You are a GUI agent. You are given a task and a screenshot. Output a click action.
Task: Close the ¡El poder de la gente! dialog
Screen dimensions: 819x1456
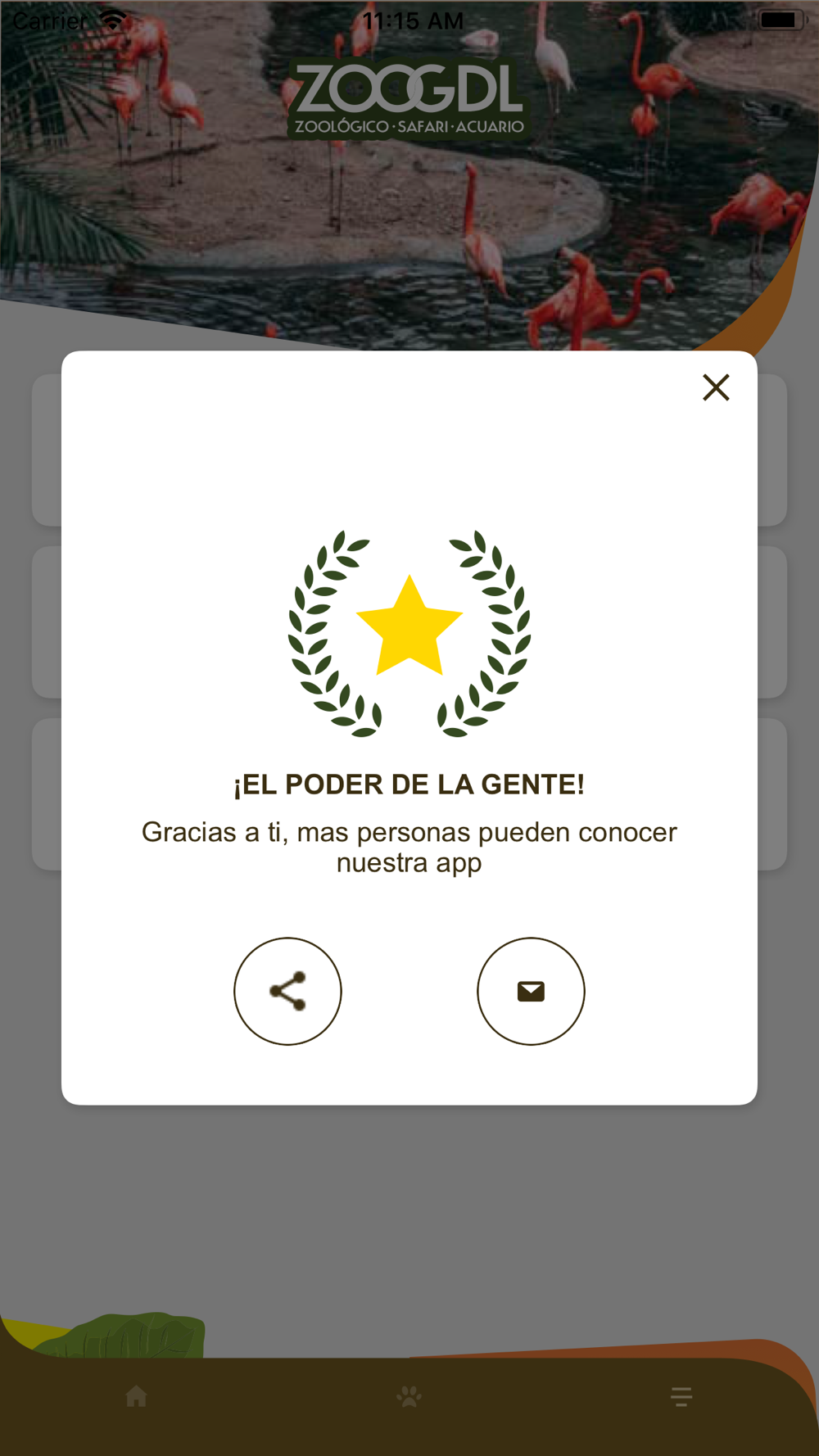point(716,387)
